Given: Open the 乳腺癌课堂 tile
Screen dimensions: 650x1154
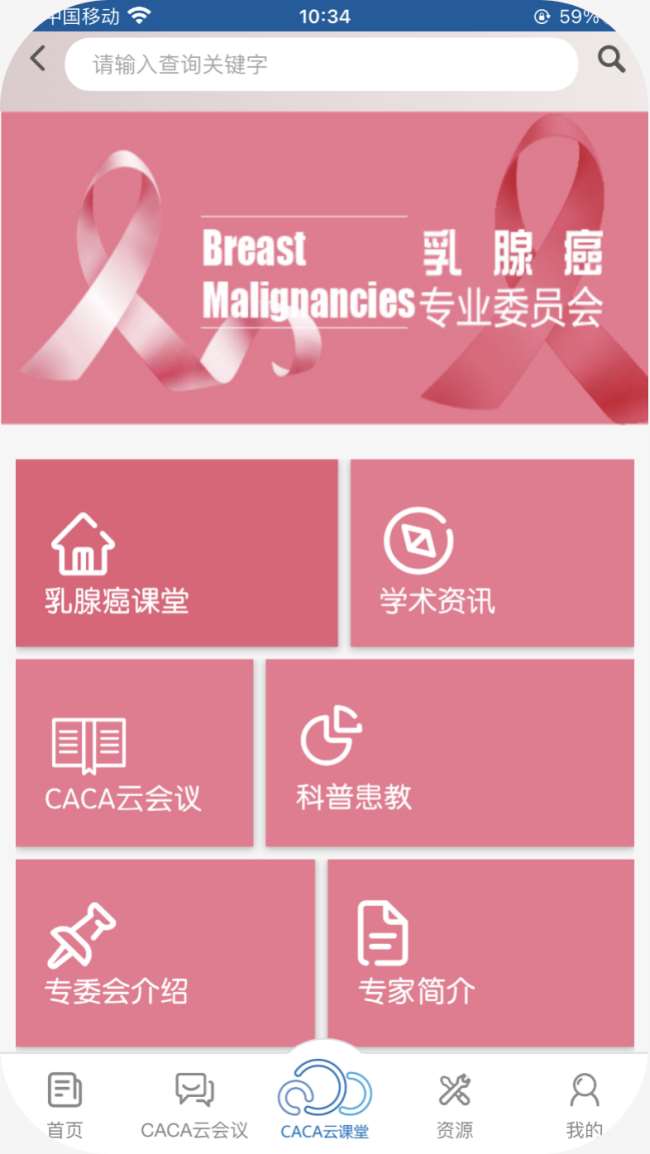Looking at the screenshot, I should click(176, 553).
